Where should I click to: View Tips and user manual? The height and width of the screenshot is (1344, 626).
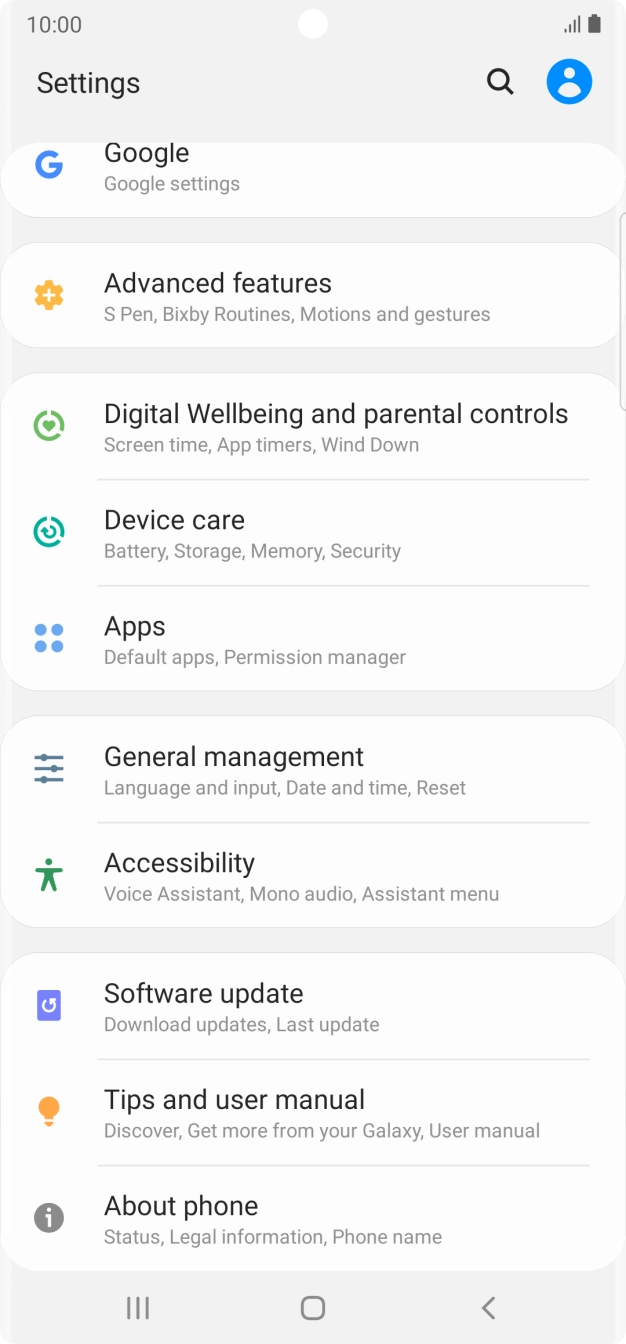coord(313,1113)
